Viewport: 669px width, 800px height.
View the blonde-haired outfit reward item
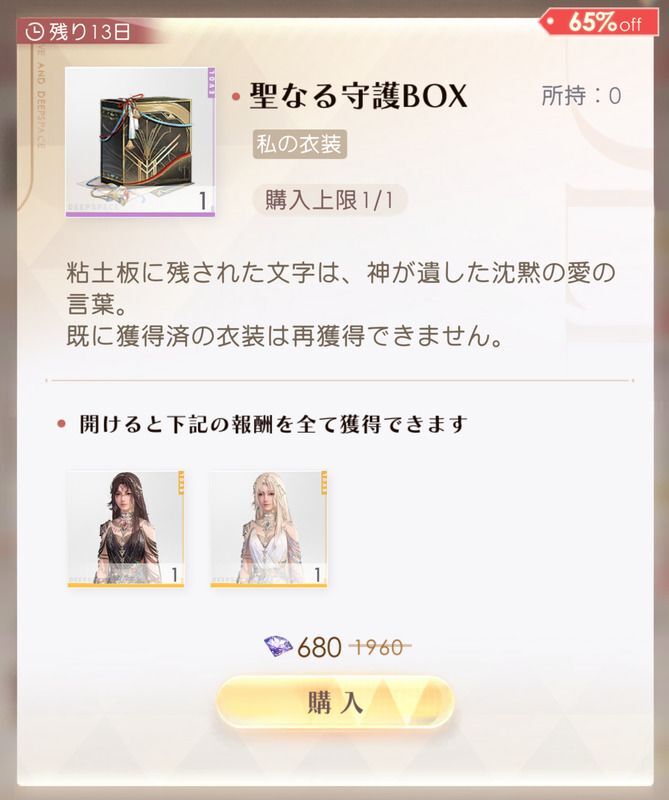coord(268,528)
